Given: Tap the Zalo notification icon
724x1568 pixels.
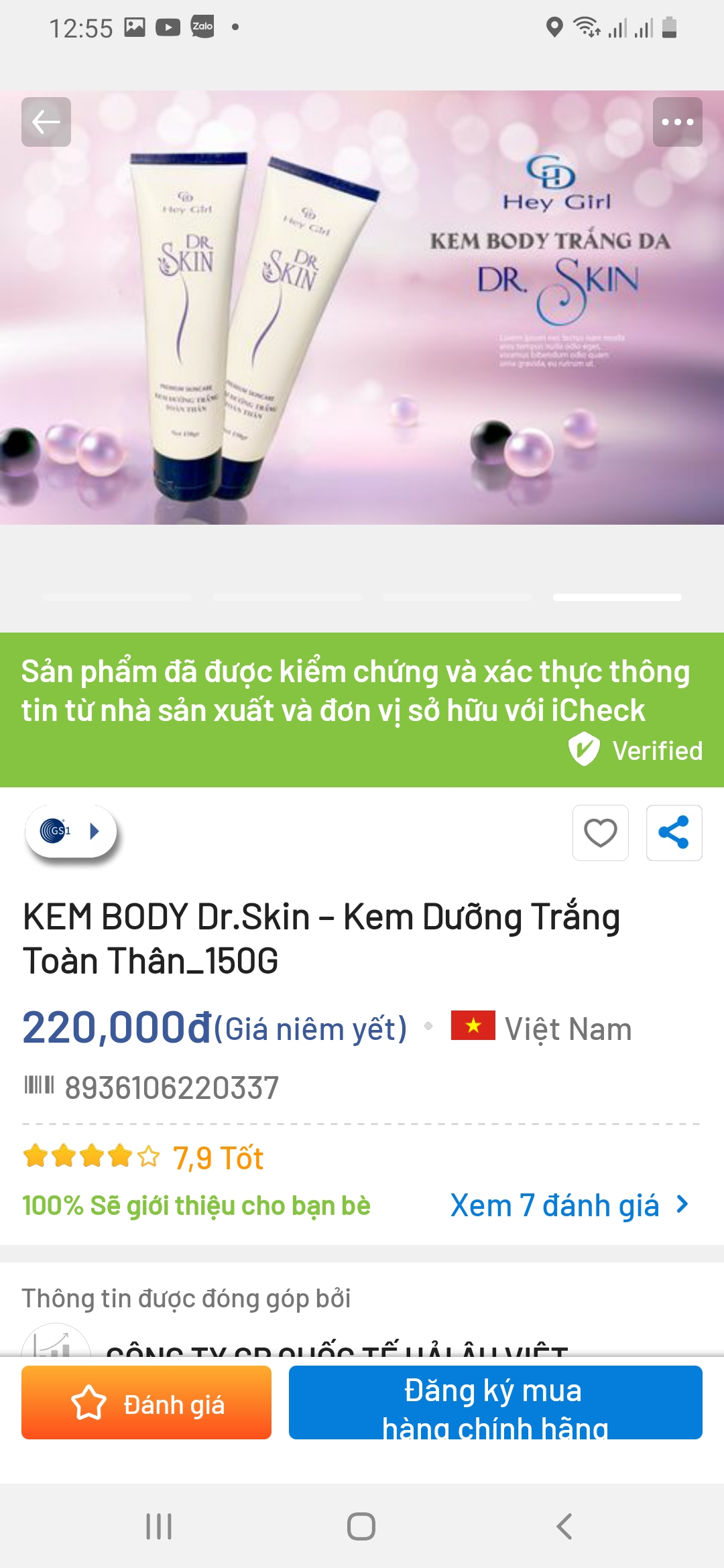Looking at the screenshot, I should pyautogui.click(x=204, y=27).
